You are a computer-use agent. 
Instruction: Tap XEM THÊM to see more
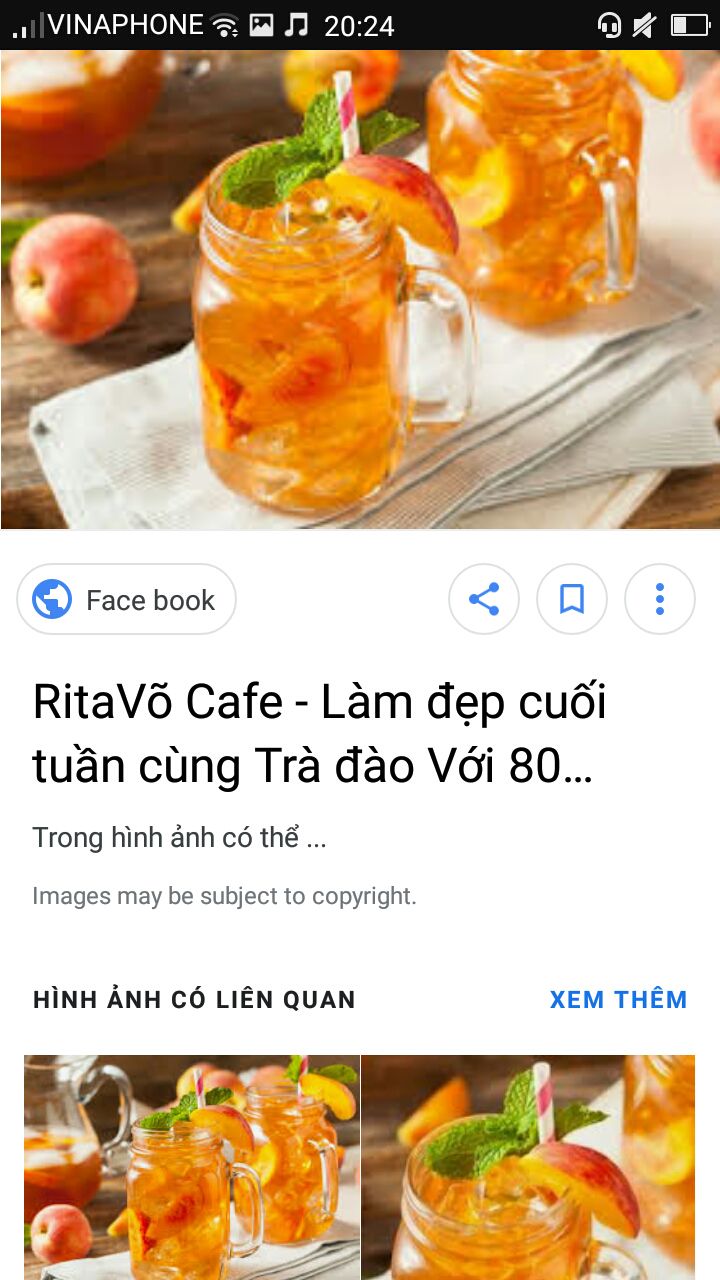(x=618, y=999)
